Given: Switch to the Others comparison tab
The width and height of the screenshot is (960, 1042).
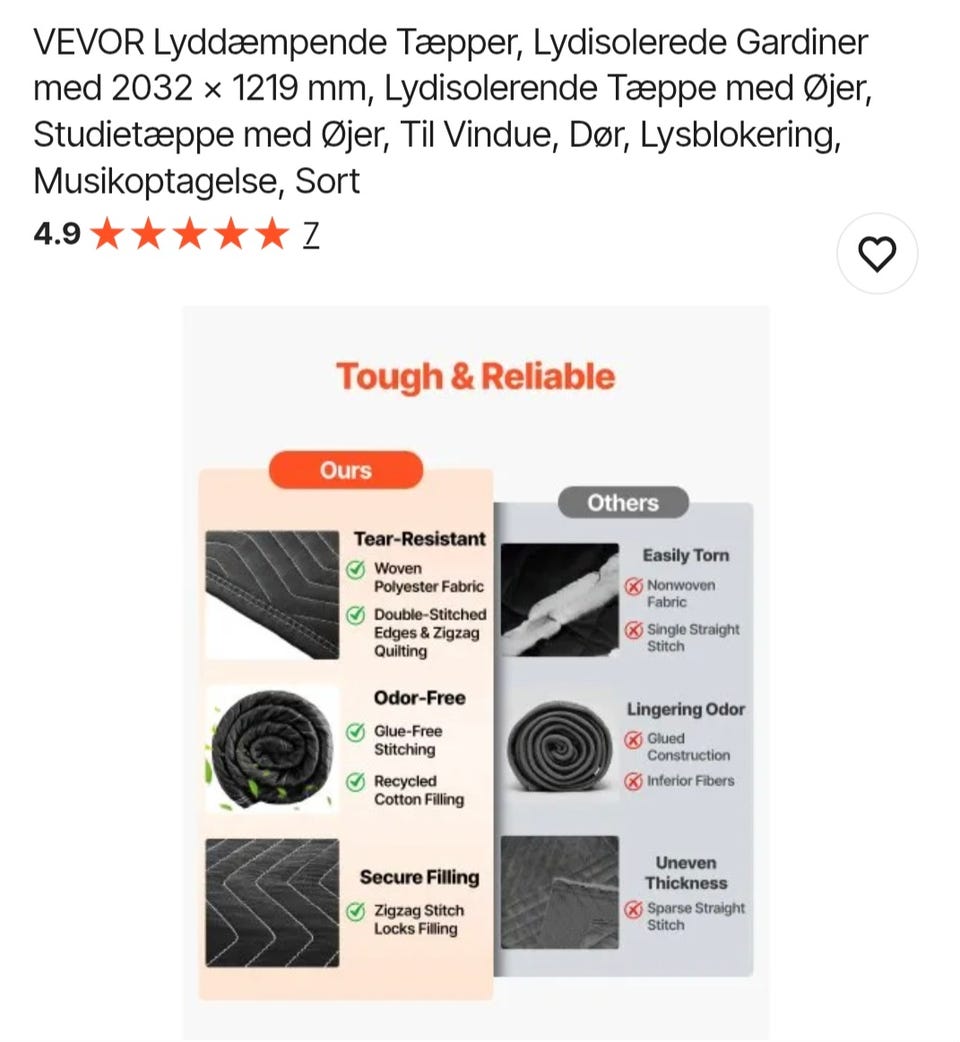Looking at the screenshot, I should 624,503.
